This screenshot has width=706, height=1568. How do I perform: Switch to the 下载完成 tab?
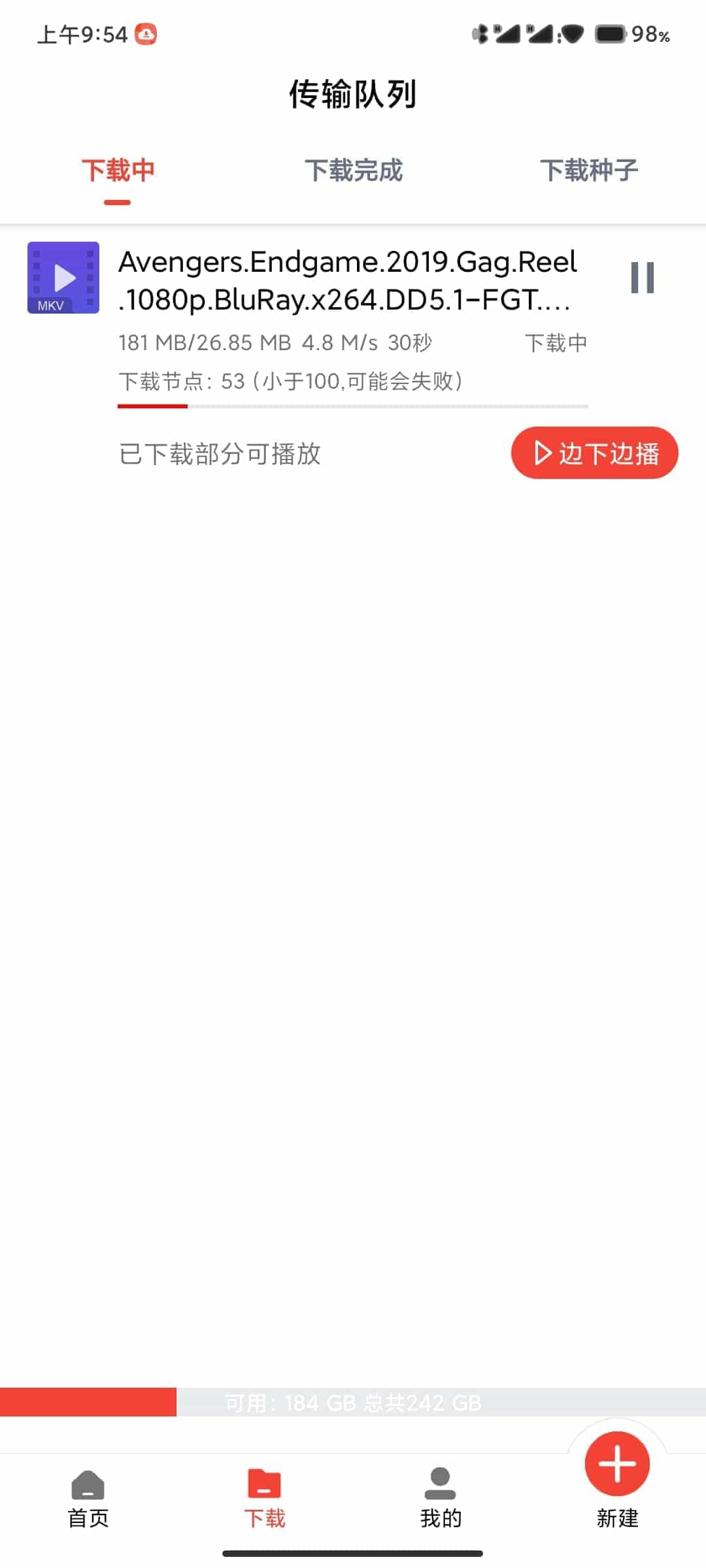pyautogui.click(x=353, y=171)
